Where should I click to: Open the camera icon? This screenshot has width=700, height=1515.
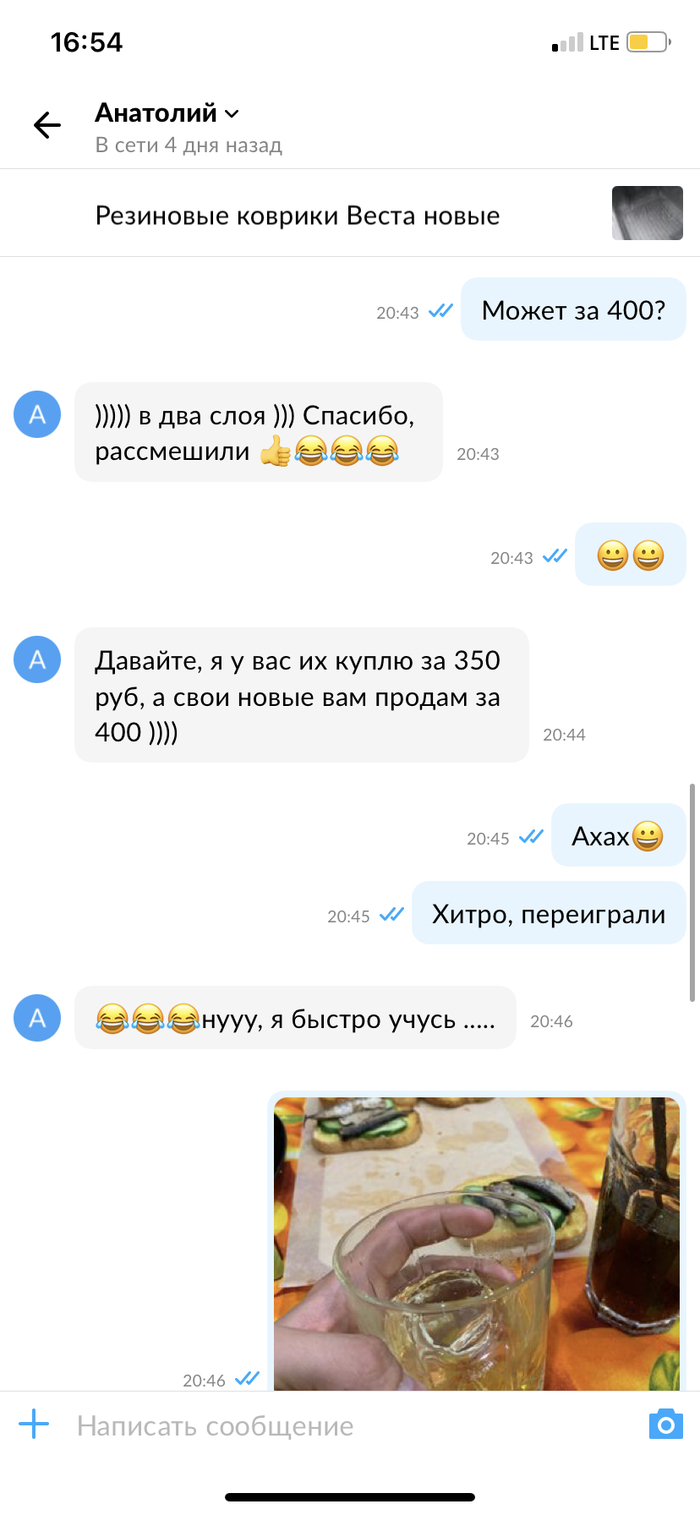(665, 1424)
